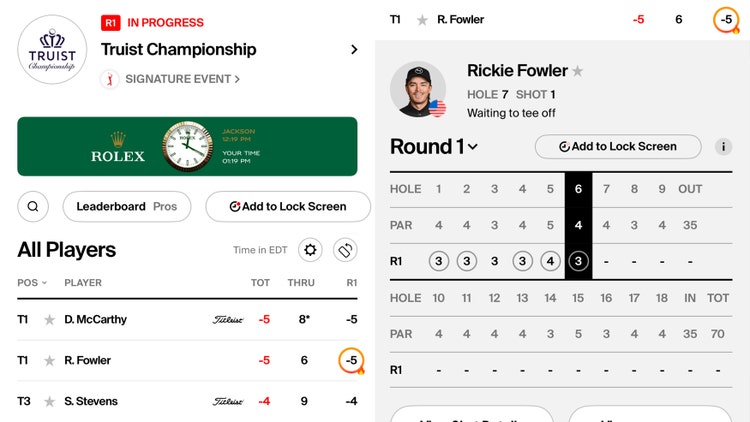Screen dimensions: 750x422
Task: Search players on the leaderboard
Action: click(x=33, y=207)
